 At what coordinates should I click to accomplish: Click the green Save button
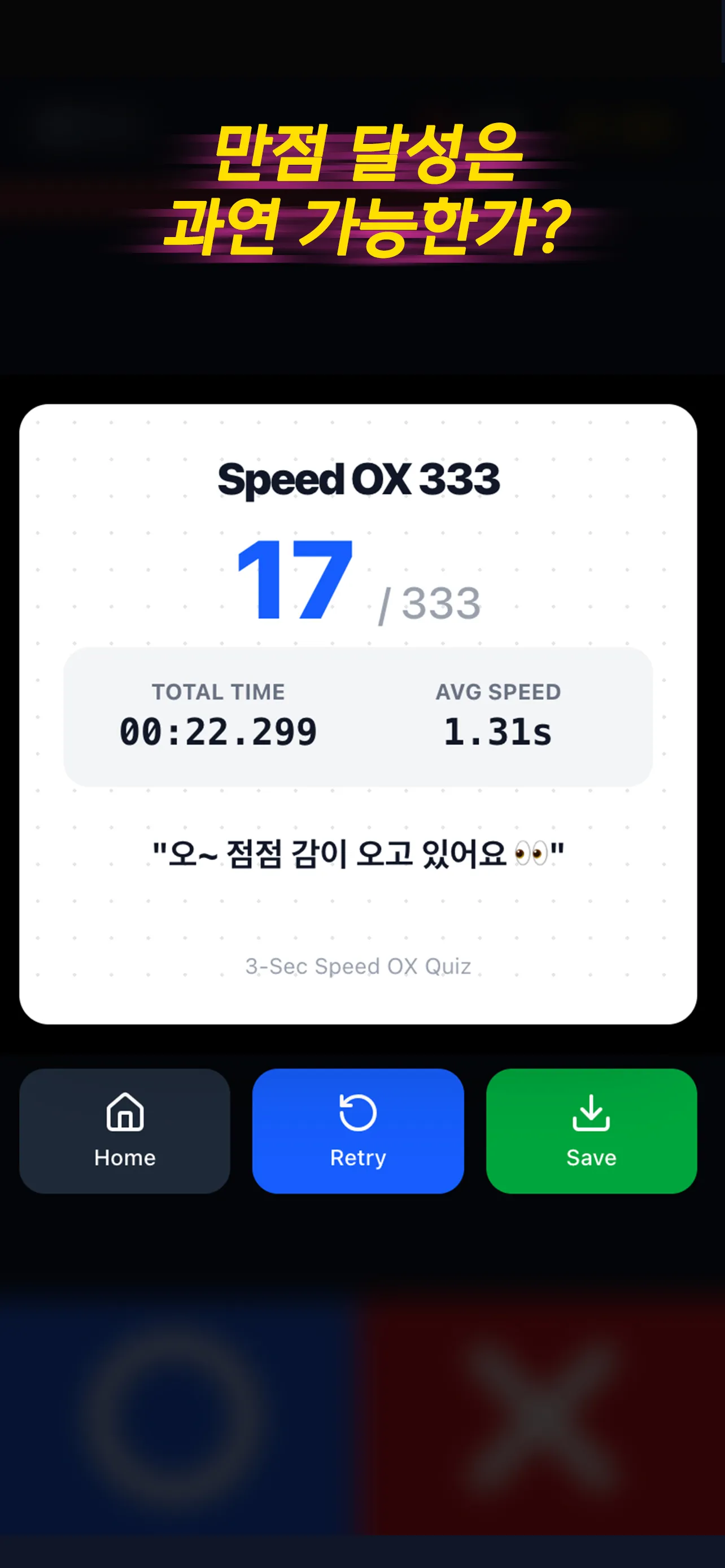point(591,1132)
